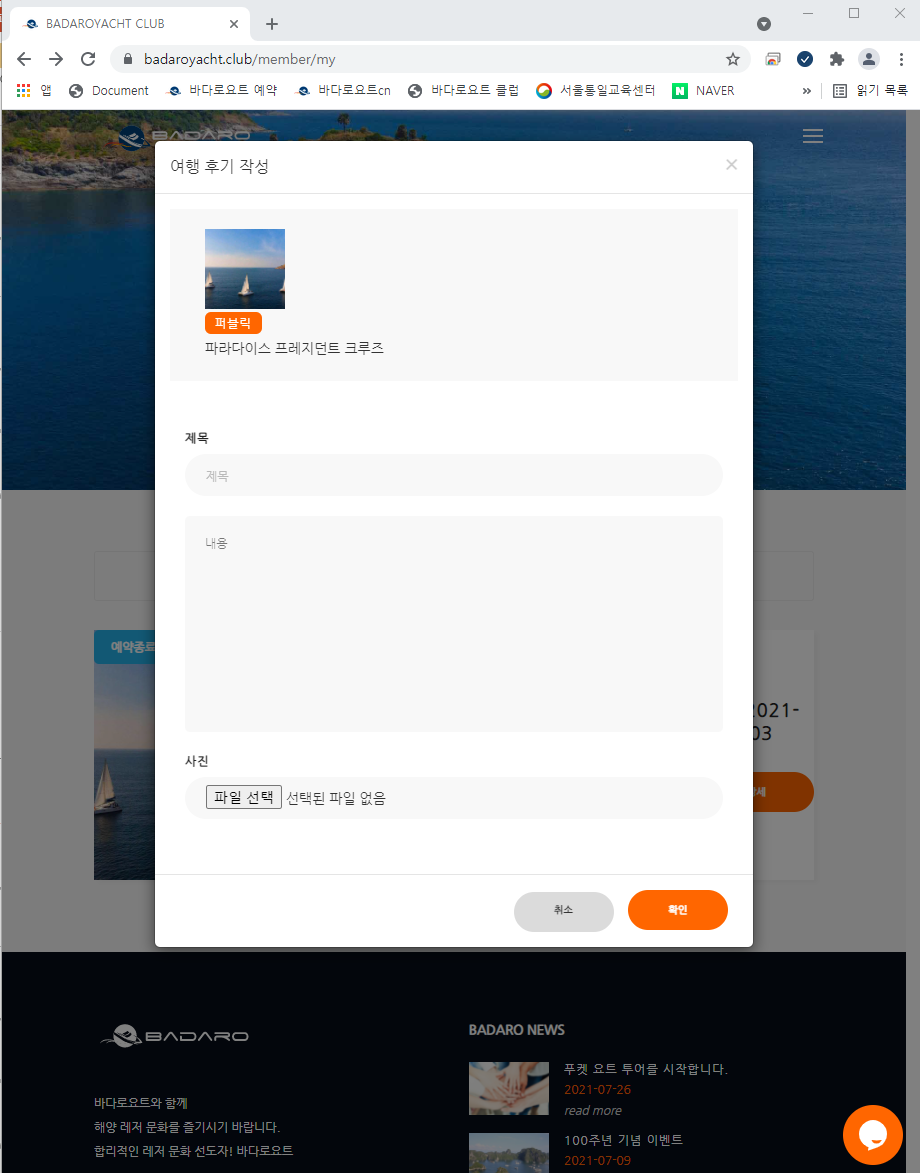The image size is (920, 1173).
Task: Reload the page
Action: (x=88, y=59)
